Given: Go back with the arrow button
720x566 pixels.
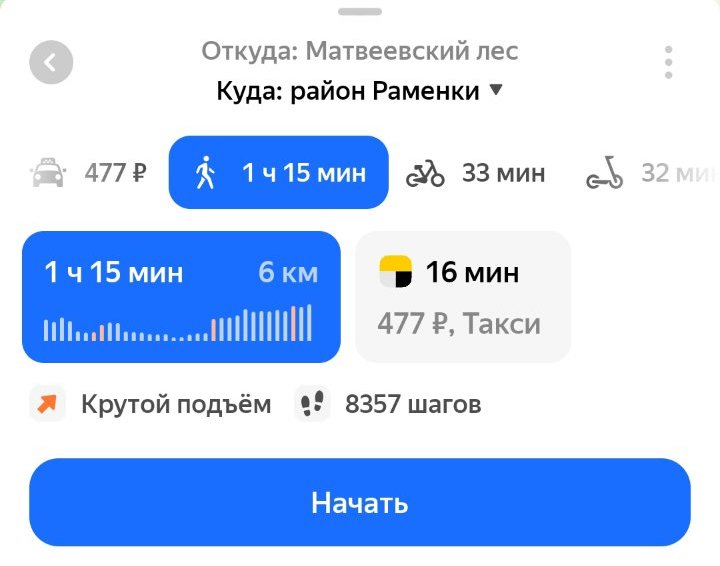Looking at the screenshot, I should click(x=51, y=63).
